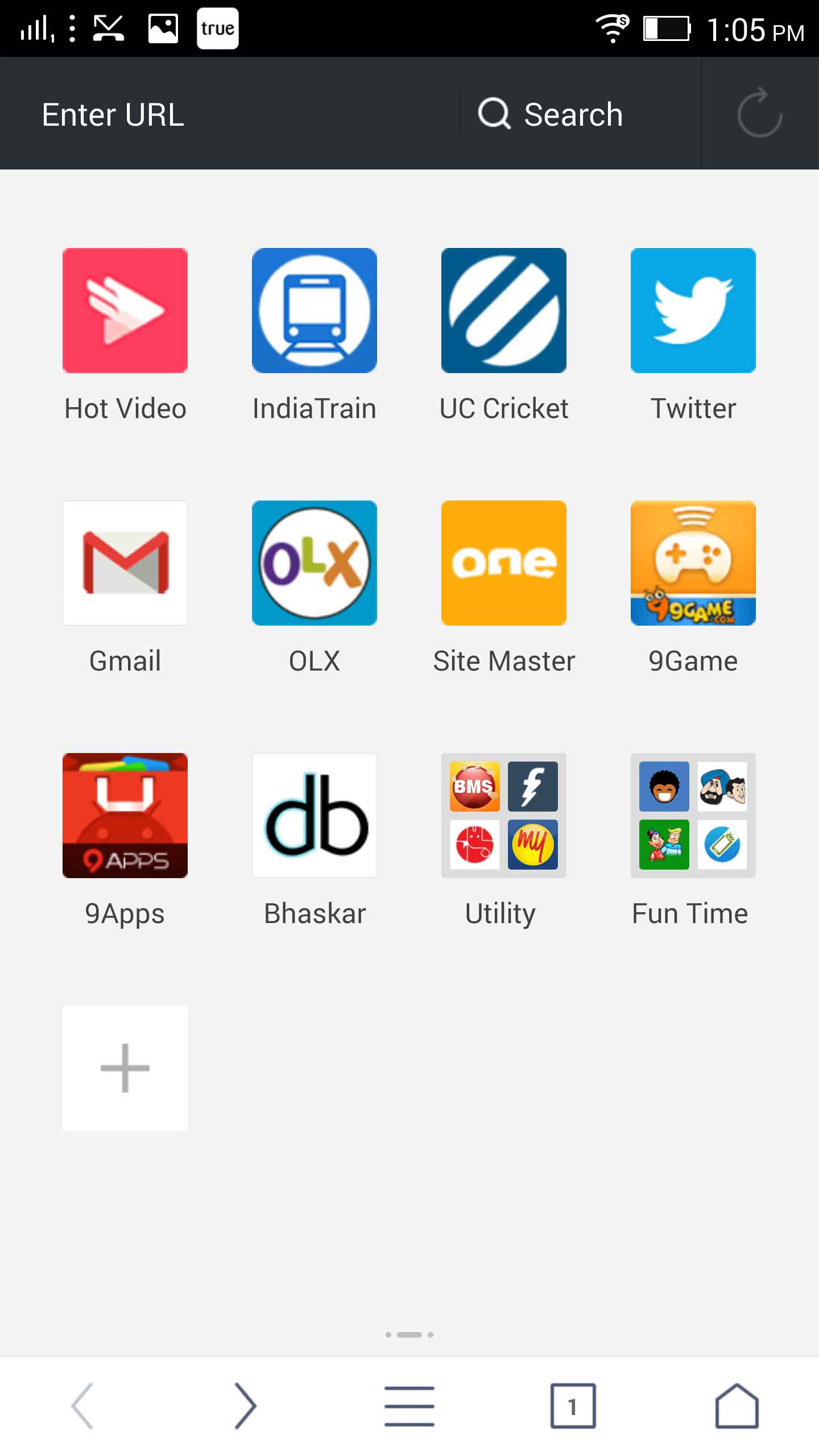Open the Search box
The width and height of the screenshot is (819, 1456).
point(574,114)
